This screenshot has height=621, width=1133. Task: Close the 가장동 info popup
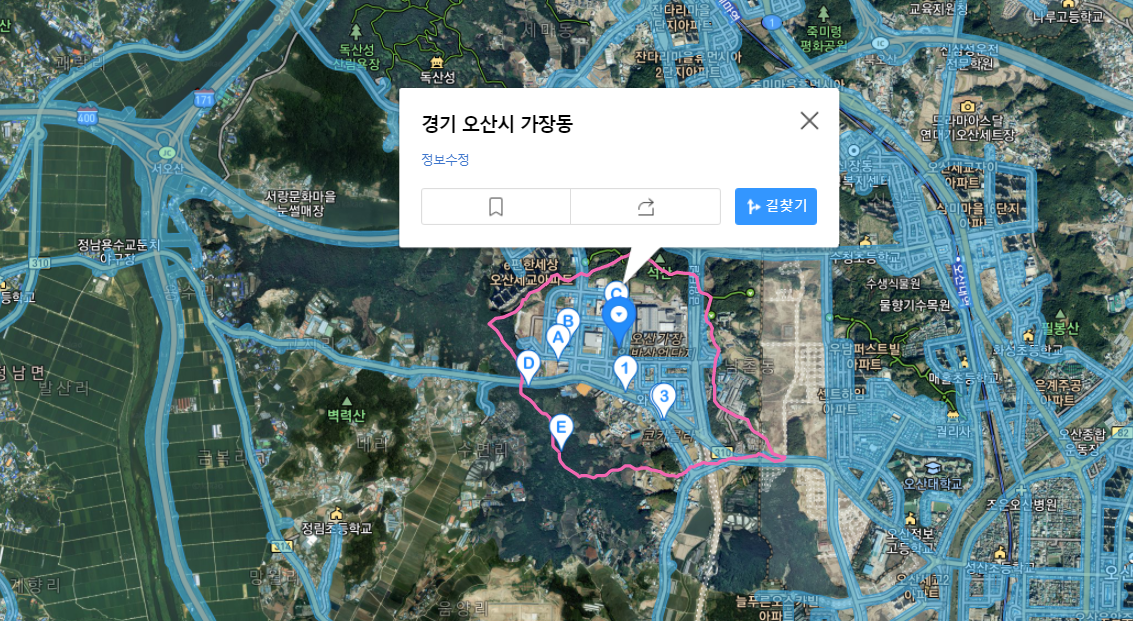pyautogui.click(x=809, y=121)
